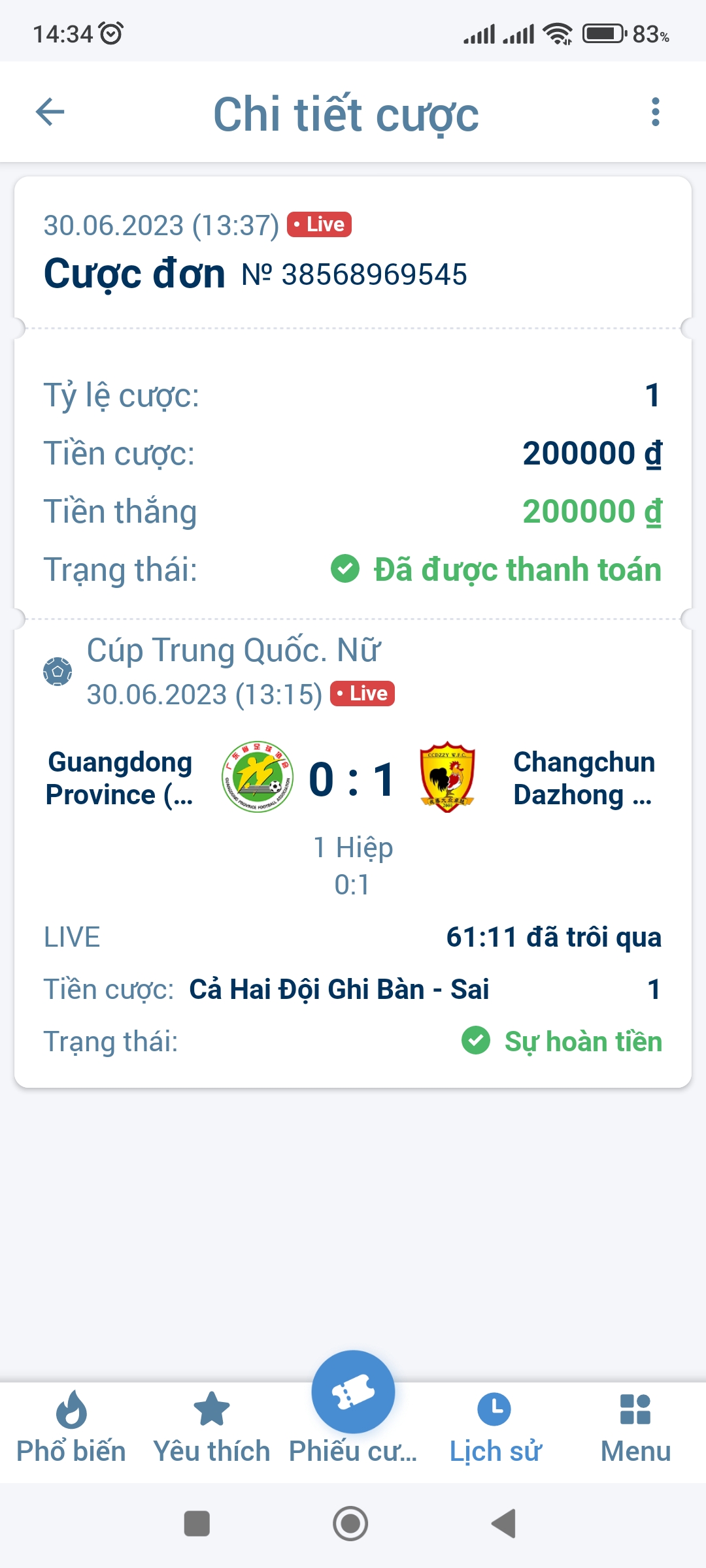The image size is (706, 1568).
Task: Go back from Chi tiết cược
Action: [50, 112]
